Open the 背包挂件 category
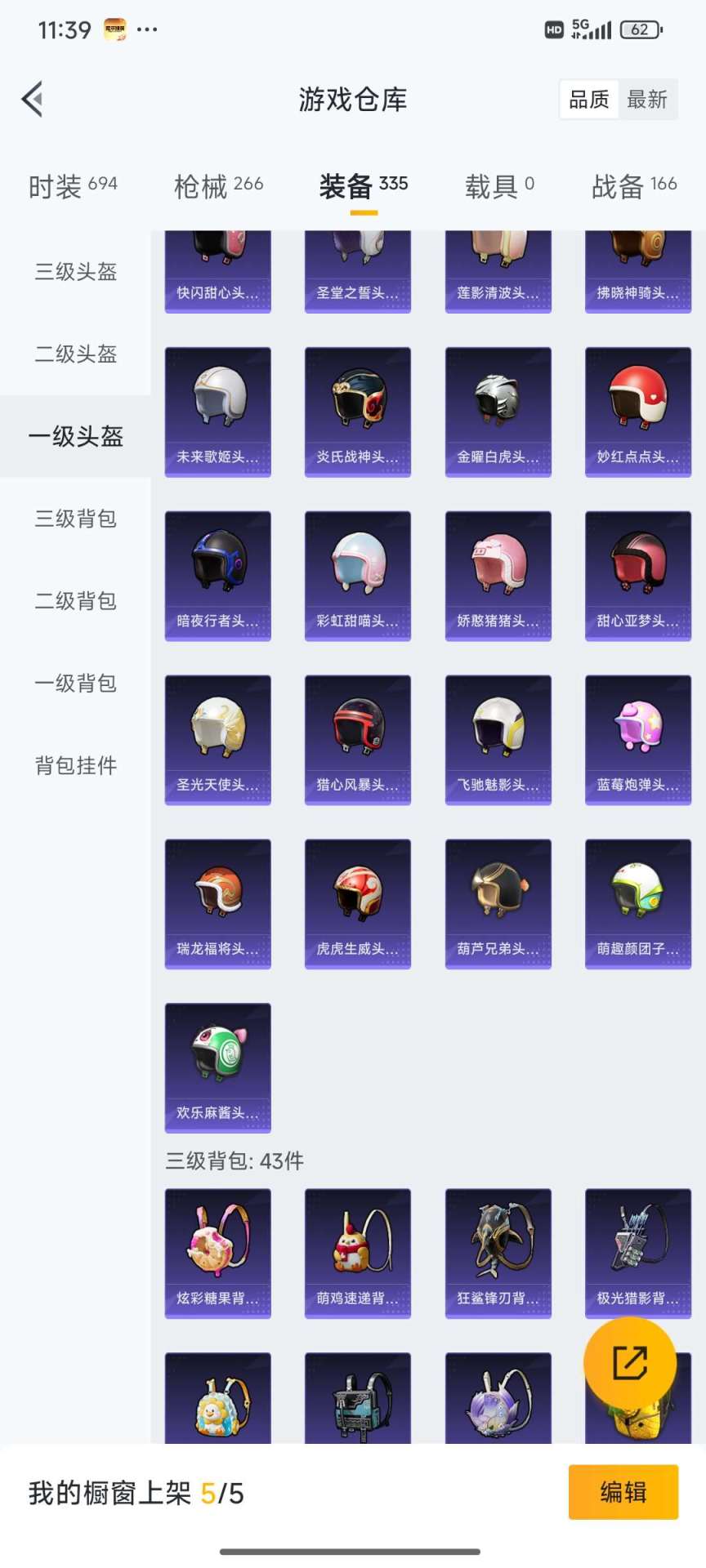 click(x=74, y=766)
